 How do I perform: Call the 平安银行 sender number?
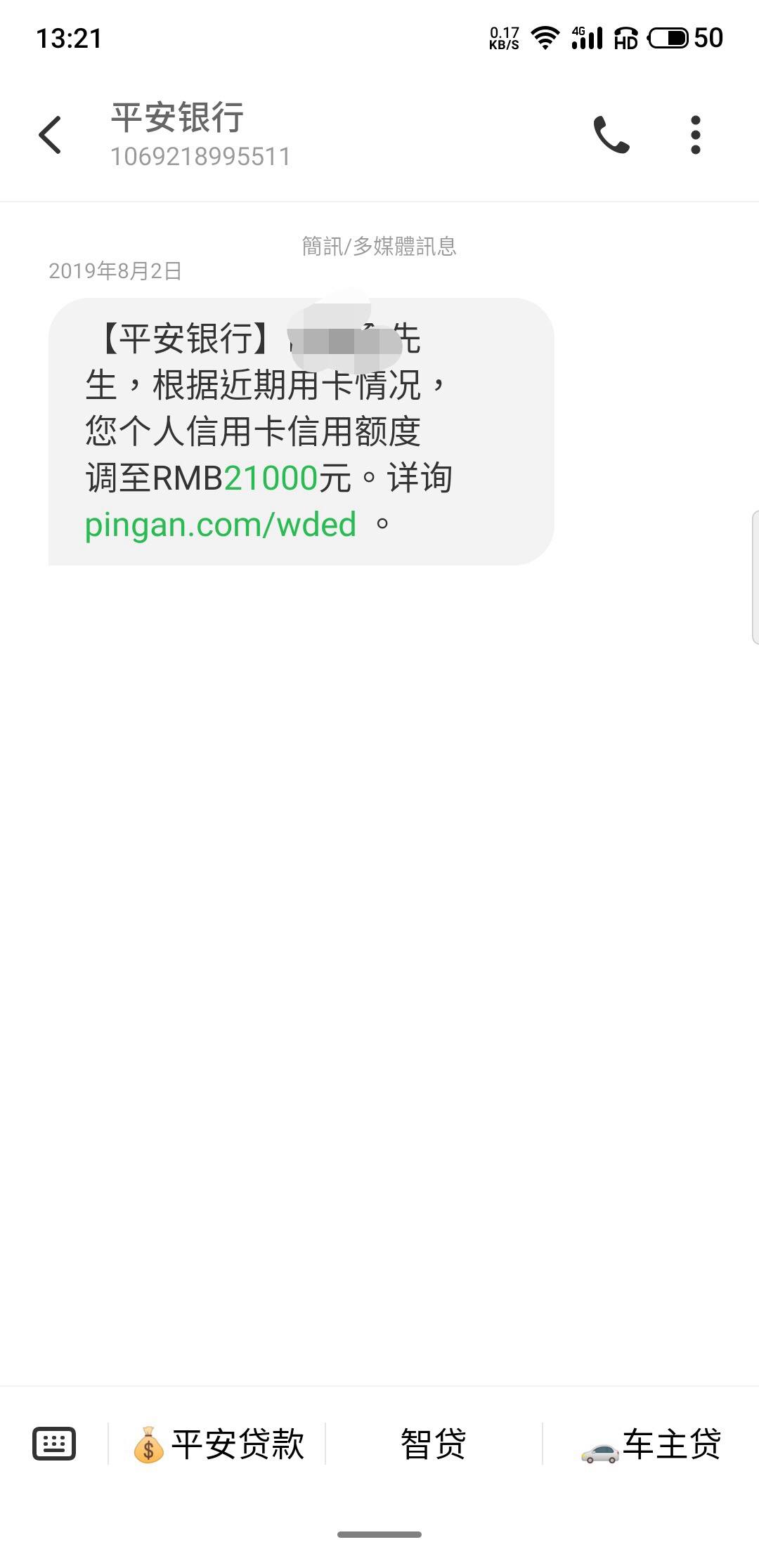(x=611, y=135)
